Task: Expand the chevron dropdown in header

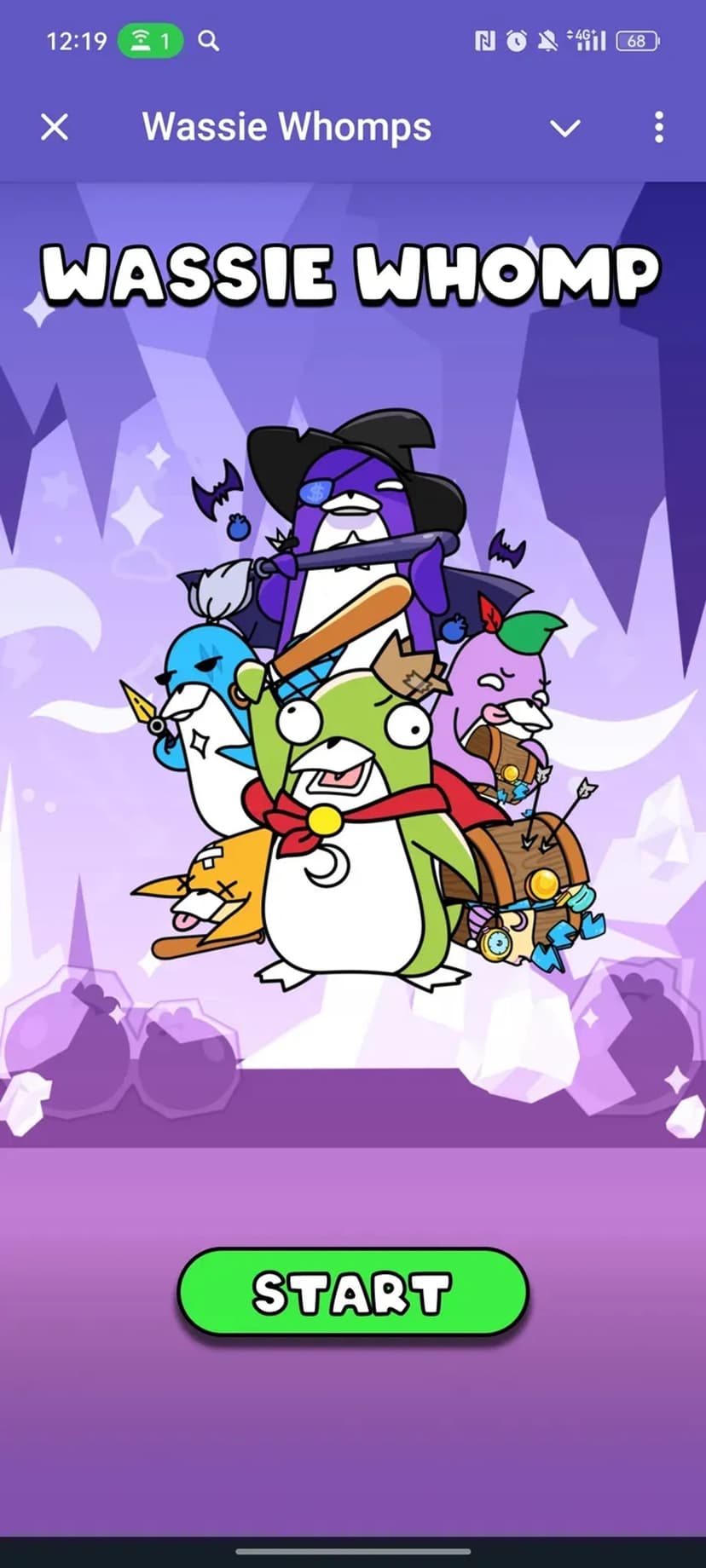Action: 564,129
